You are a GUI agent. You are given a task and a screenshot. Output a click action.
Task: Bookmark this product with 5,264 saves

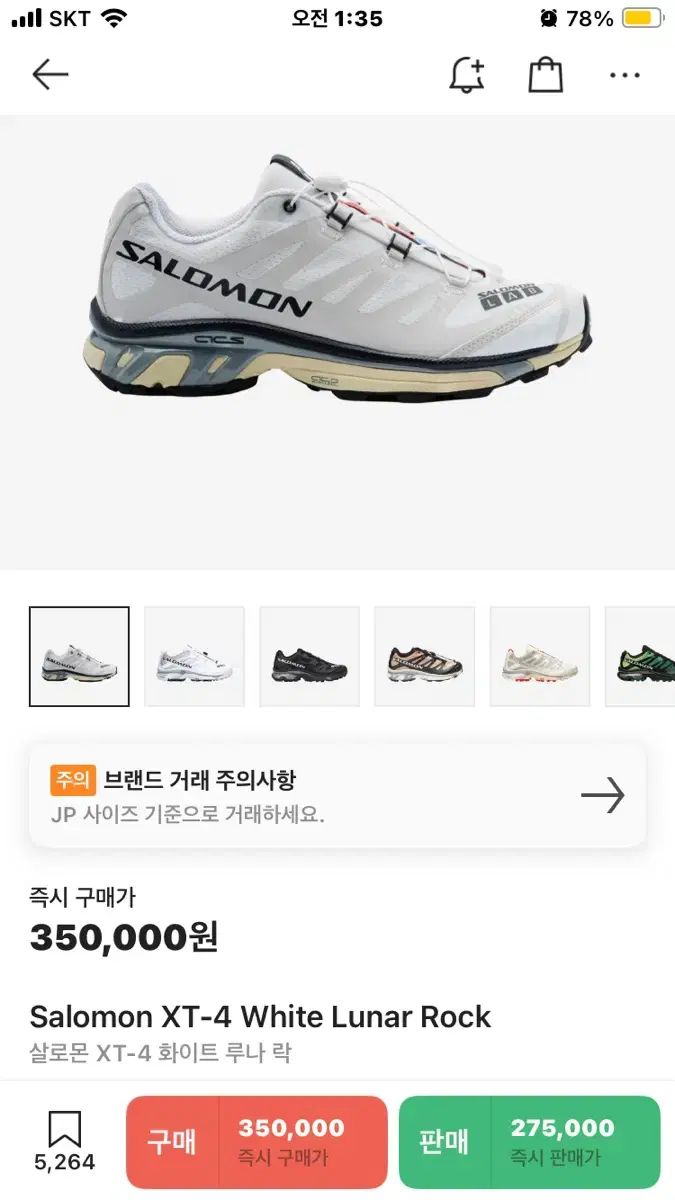point(65,1142)
